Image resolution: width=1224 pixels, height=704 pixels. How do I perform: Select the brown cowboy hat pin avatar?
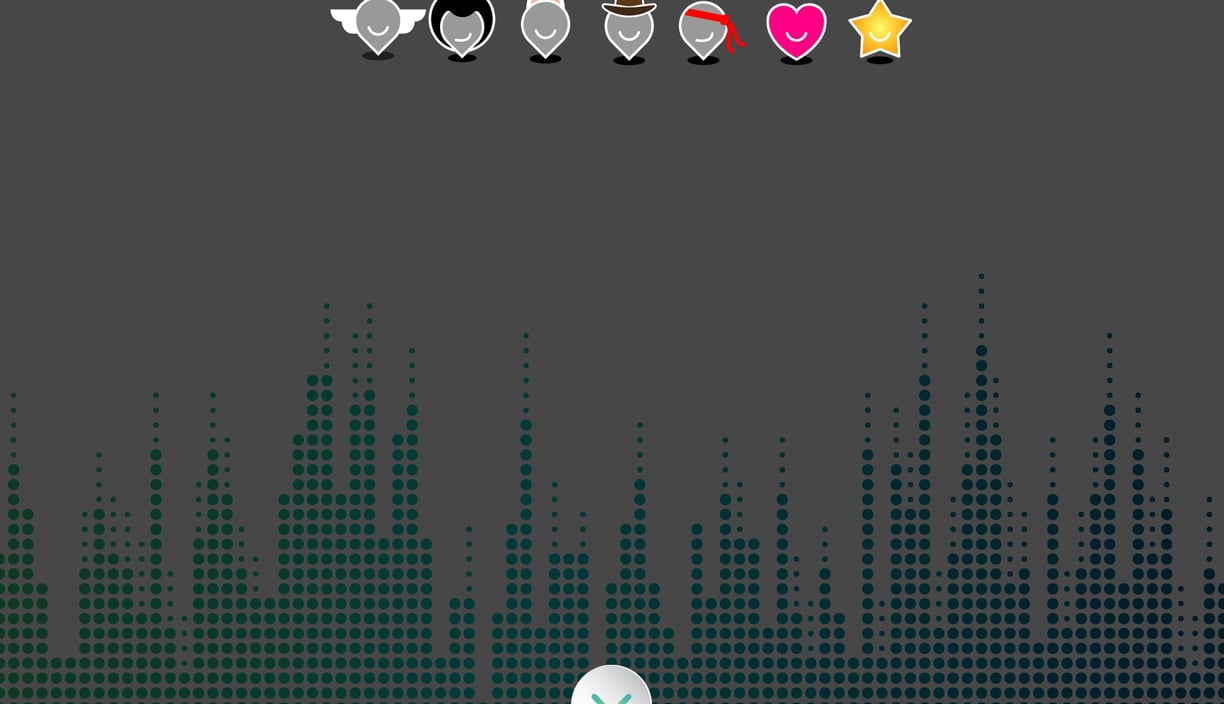(x=629, y=29)
